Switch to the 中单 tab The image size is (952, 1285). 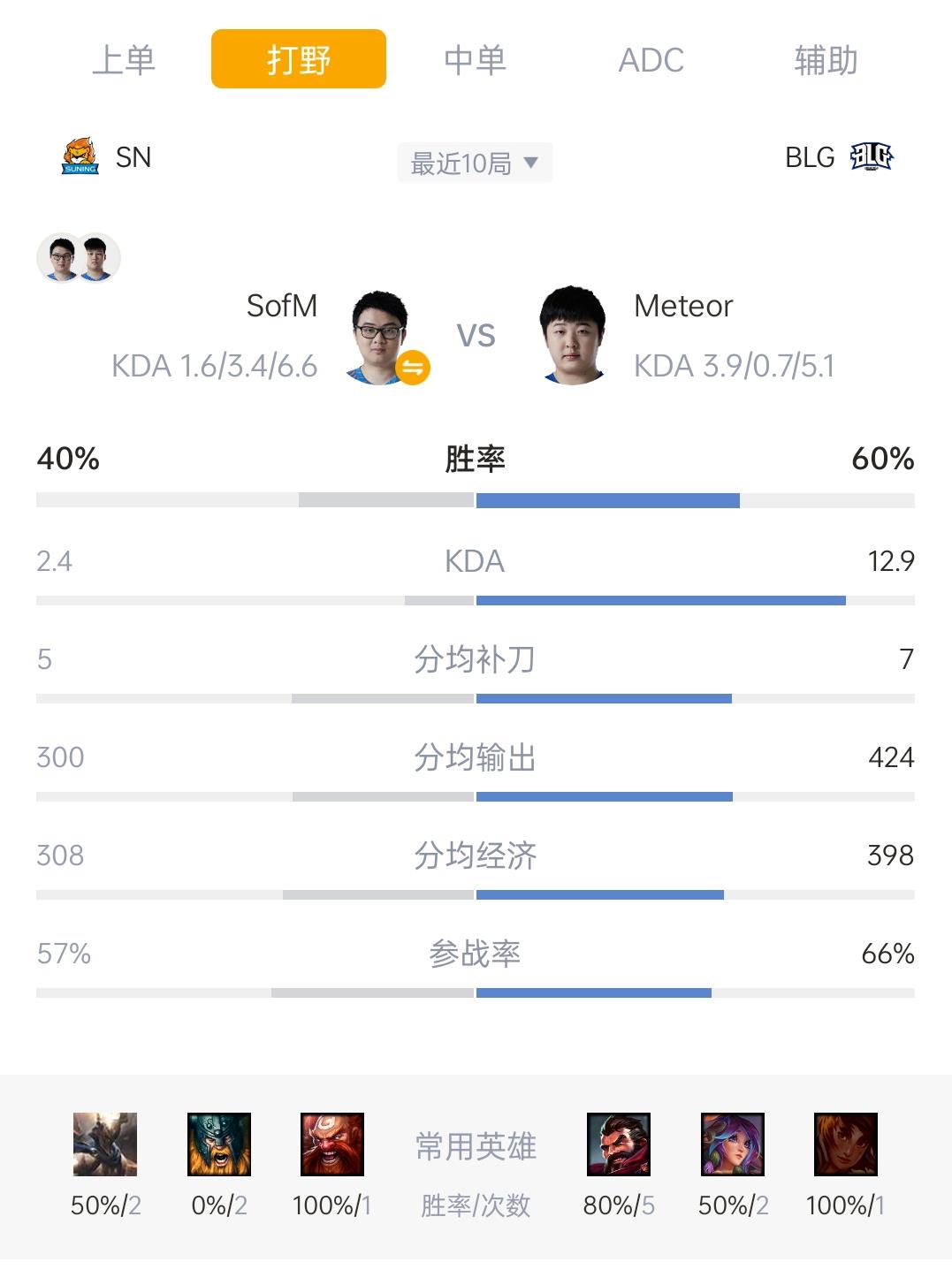click(x=475, y=60)
